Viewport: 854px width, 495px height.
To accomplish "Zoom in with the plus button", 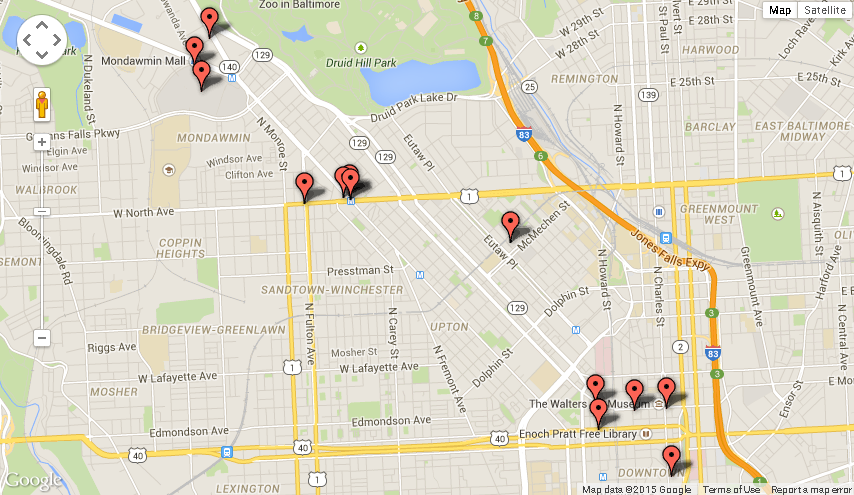I will tap(42, 141).
